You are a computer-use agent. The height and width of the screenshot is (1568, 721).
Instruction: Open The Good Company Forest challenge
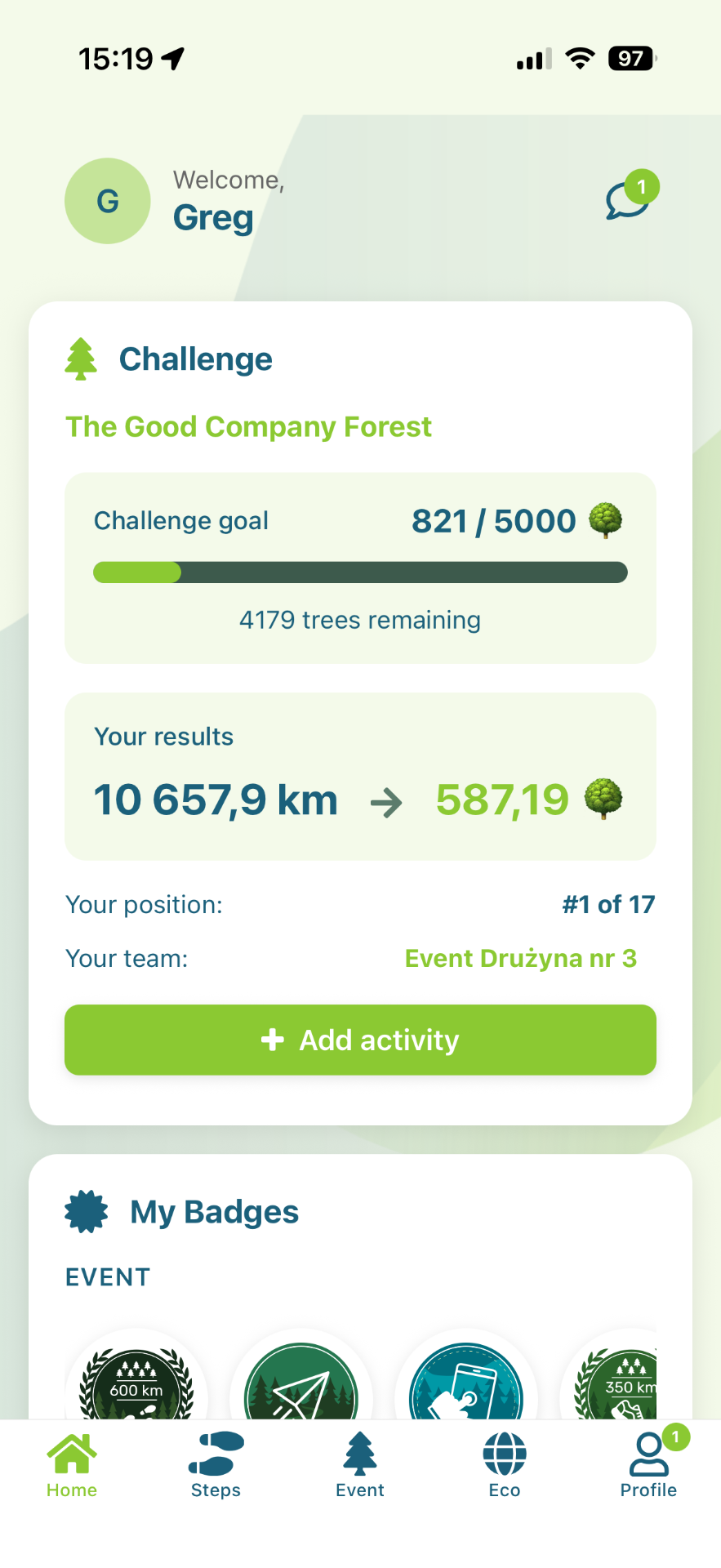(248, 426)
